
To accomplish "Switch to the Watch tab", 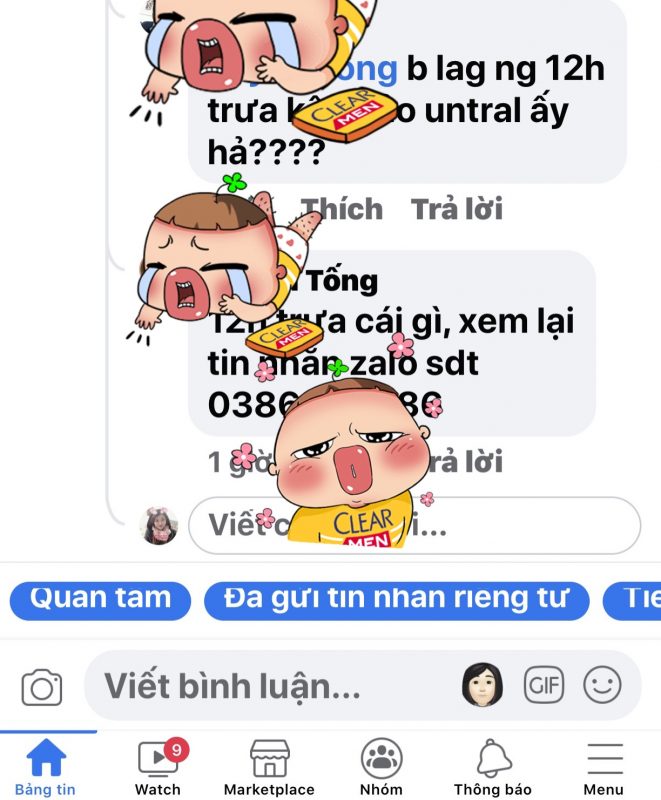I will (x=158, y=767).
